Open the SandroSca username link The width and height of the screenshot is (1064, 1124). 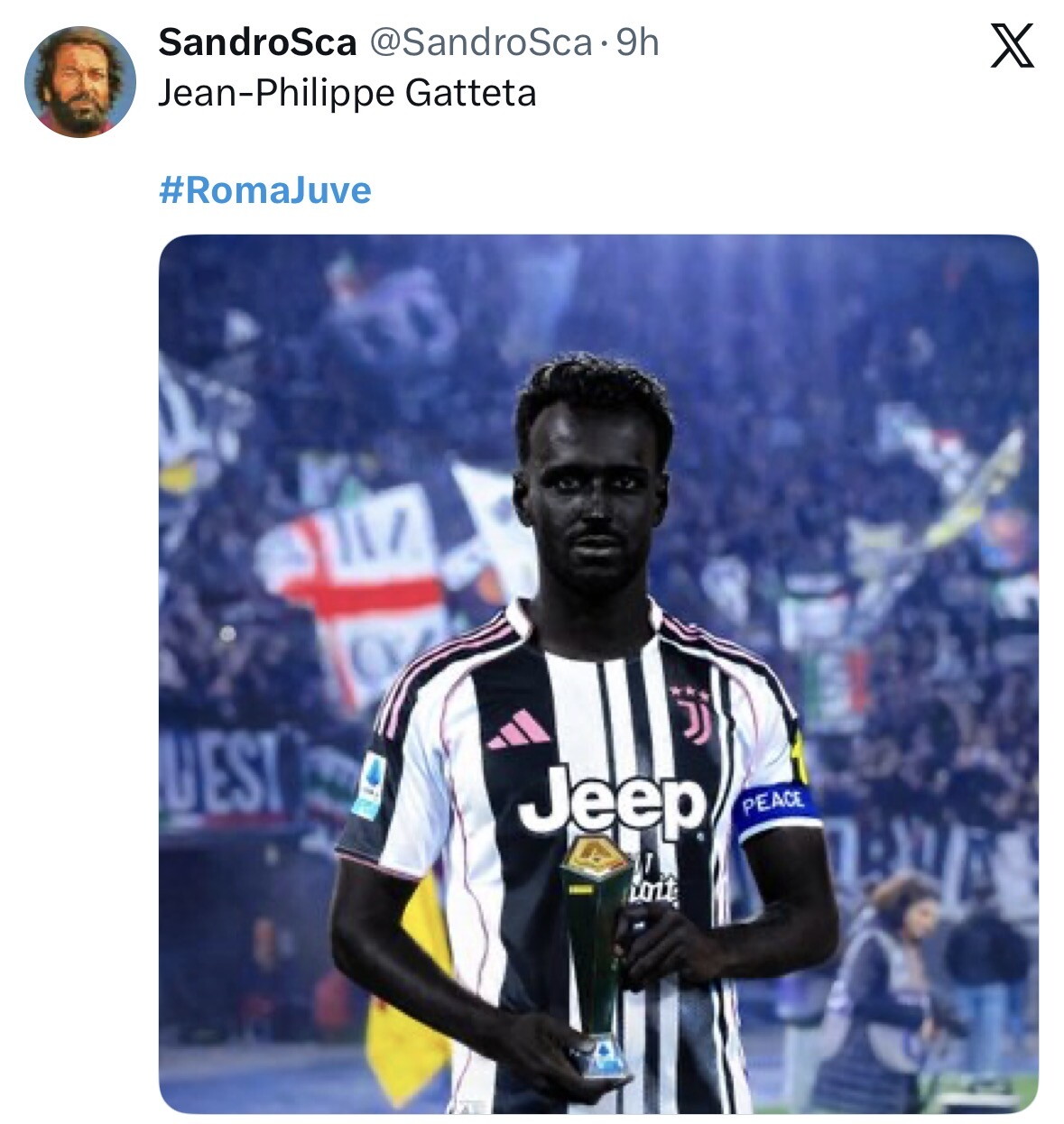pyautogui.click(x=257, y=42)
